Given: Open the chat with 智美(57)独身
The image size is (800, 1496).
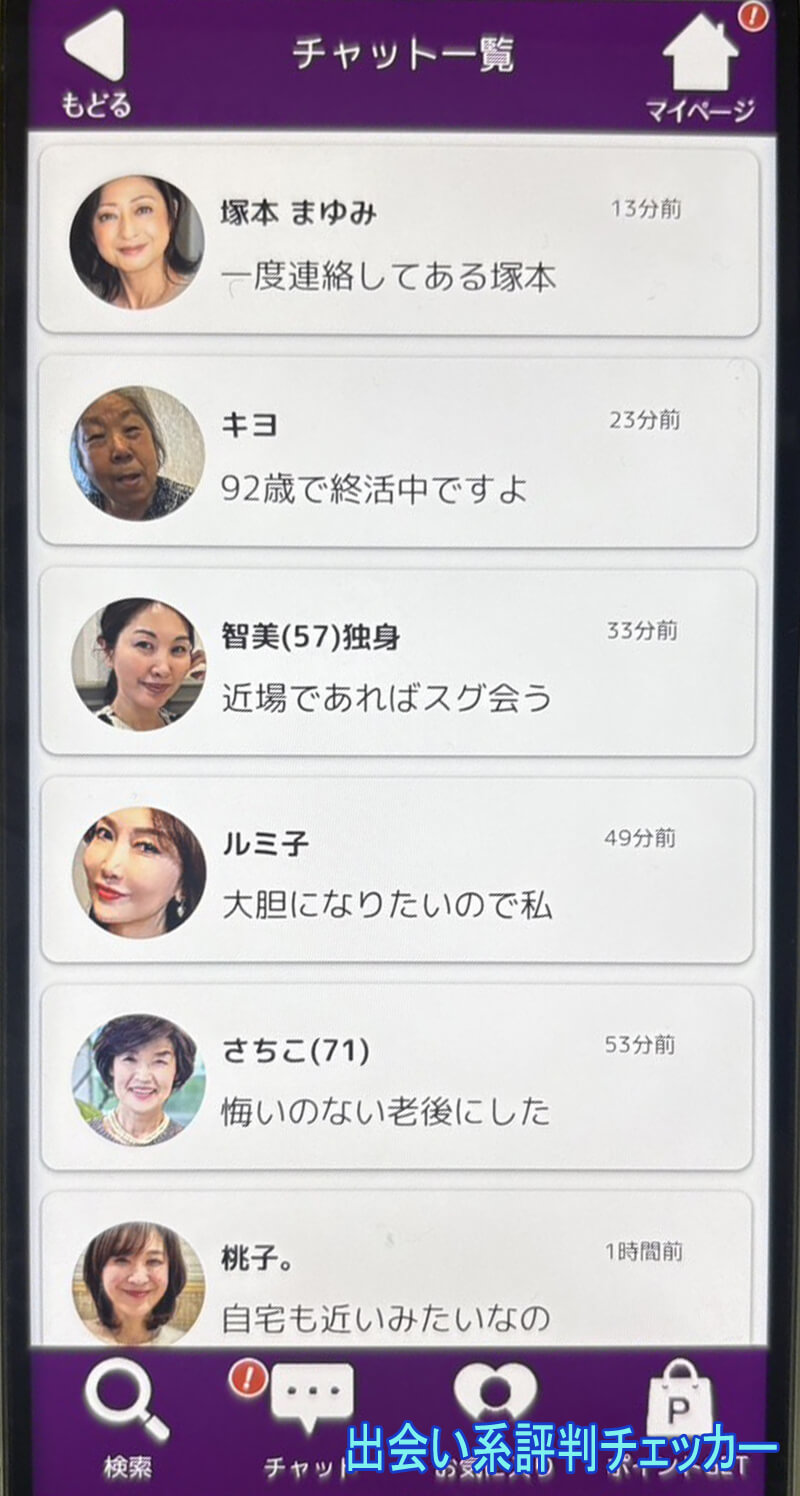Looking at the screenshot, I should click(398, 663).
